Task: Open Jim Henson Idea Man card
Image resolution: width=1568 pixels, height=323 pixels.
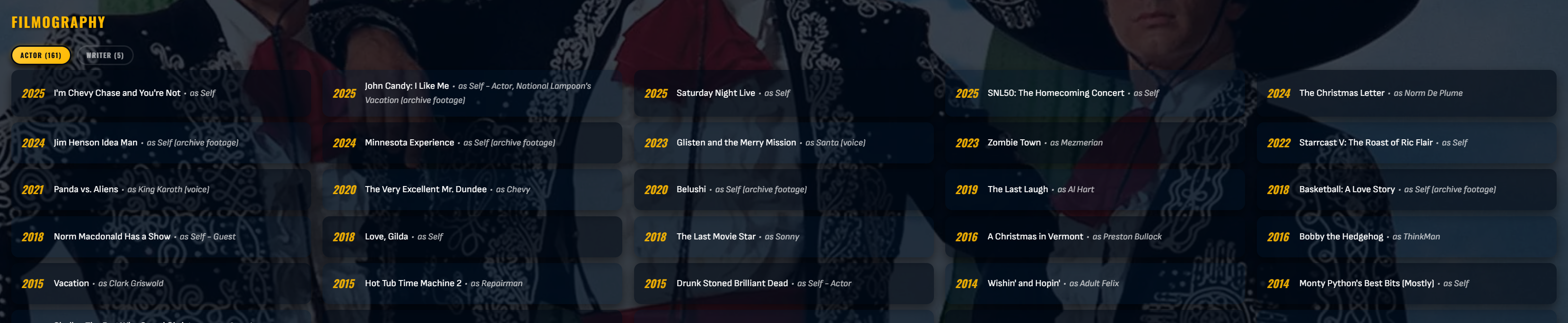Action: coord(96,143)
